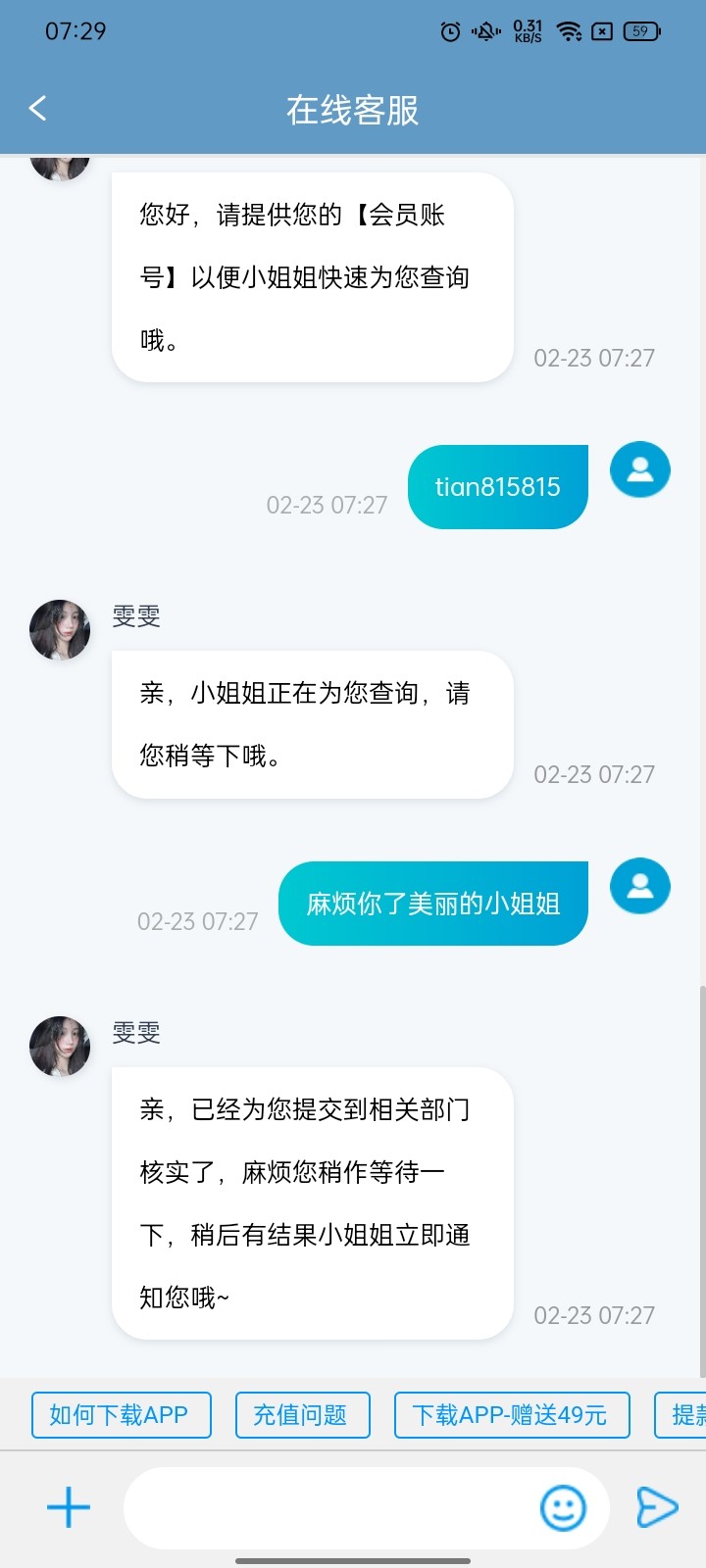The width and height of the screenshot is (706, 1568).
Task: Open the emoji picker
Action: point(563,1507)
